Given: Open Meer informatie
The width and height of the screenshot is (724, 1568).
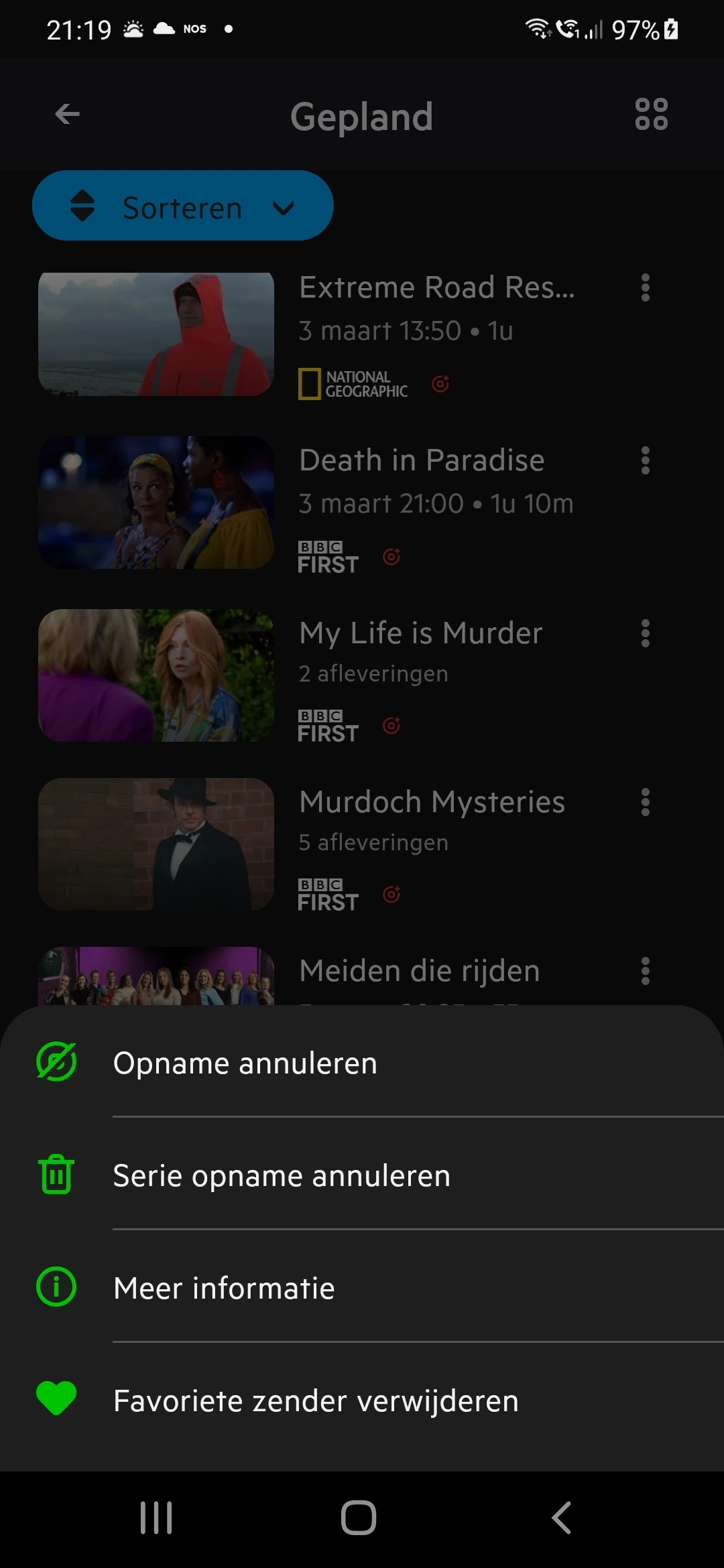Looking at the screenshot, I should coord(224,1288).
